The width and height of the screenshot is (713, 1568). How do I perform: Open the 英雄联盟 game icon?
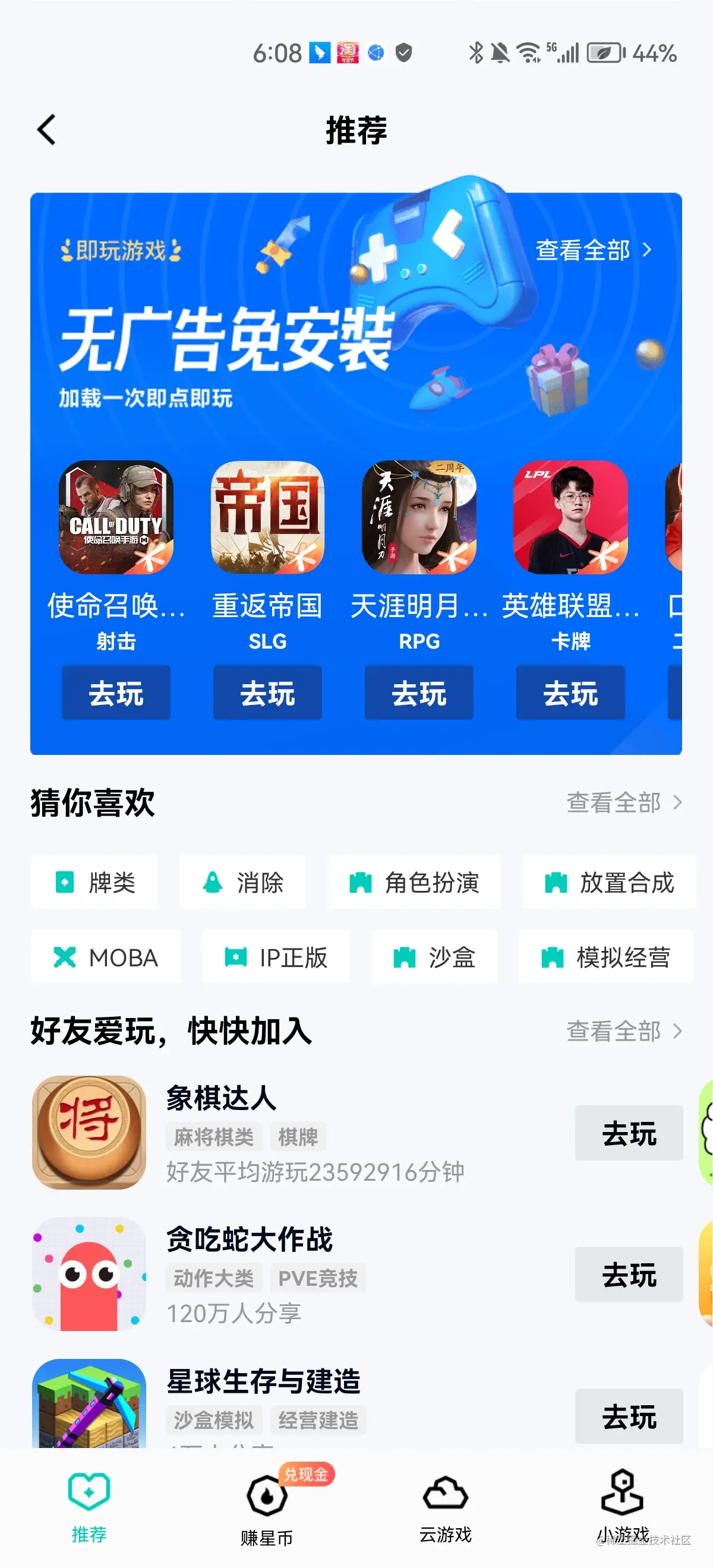point(570,517)
